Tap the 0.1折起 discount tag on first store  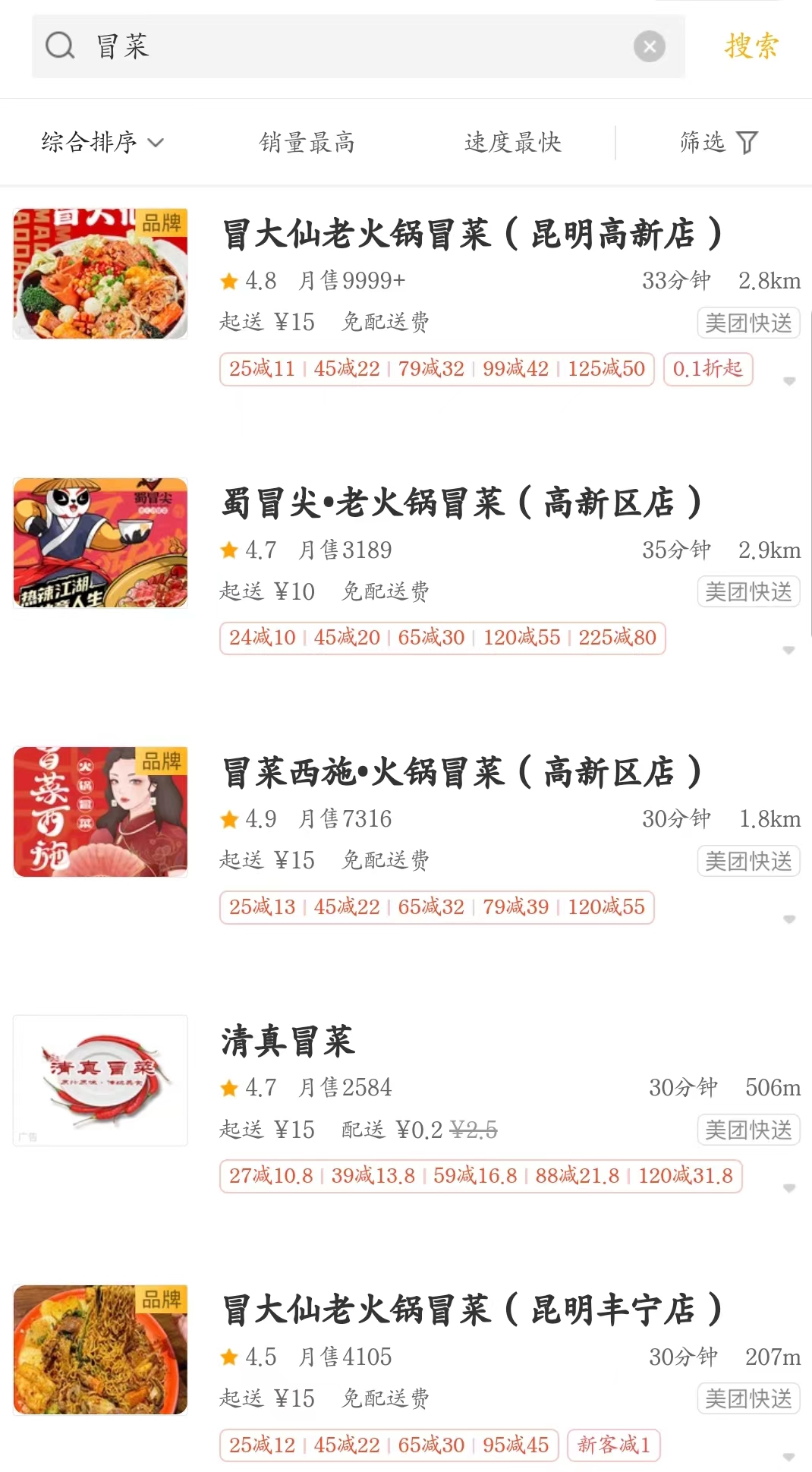click(x=707, y=370)
